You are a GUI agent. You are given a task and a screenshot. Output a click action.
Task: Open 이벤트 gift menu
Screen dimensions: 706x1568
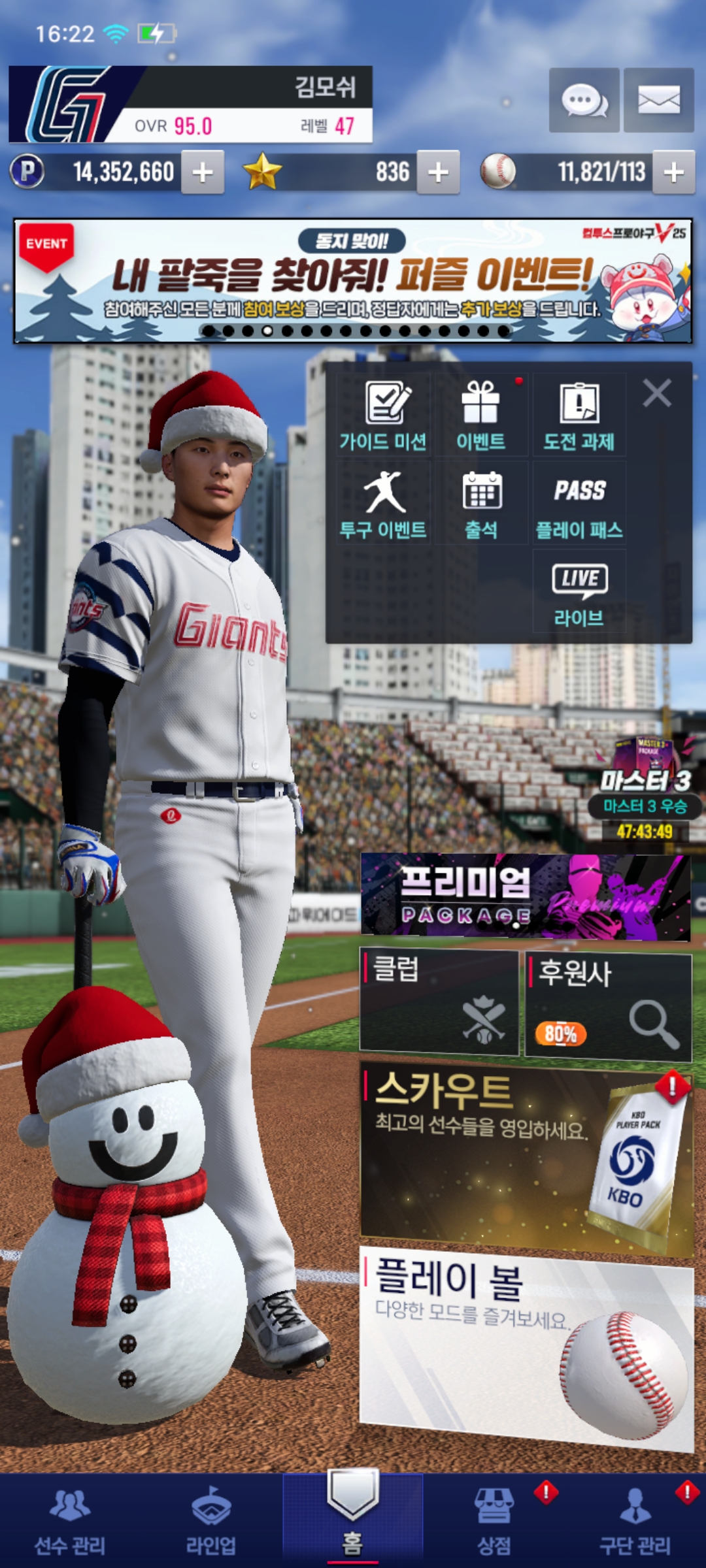481,416
